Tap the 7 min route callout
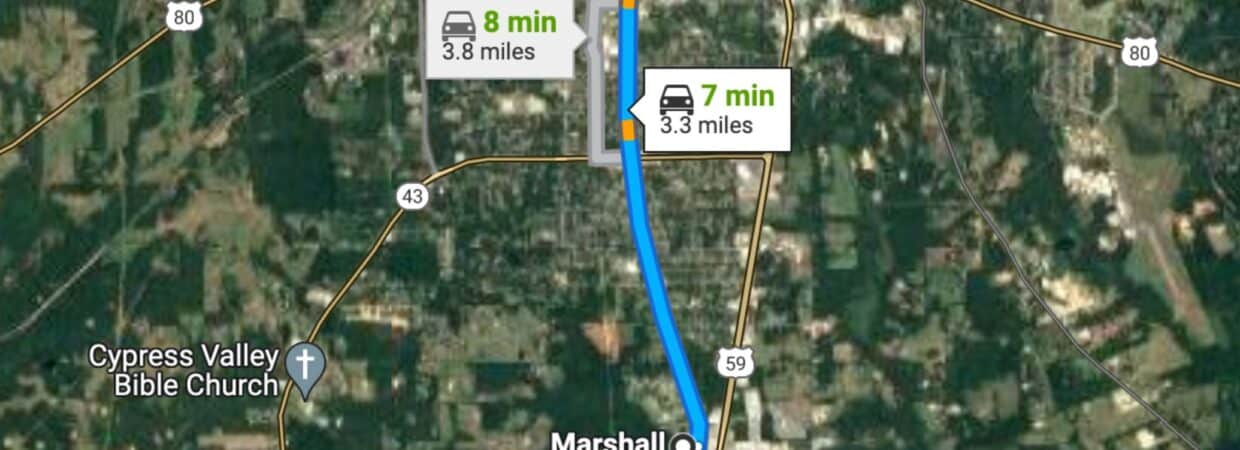Image resolution: width=1240 pixels, height=450 pixels. click(716, 109)
